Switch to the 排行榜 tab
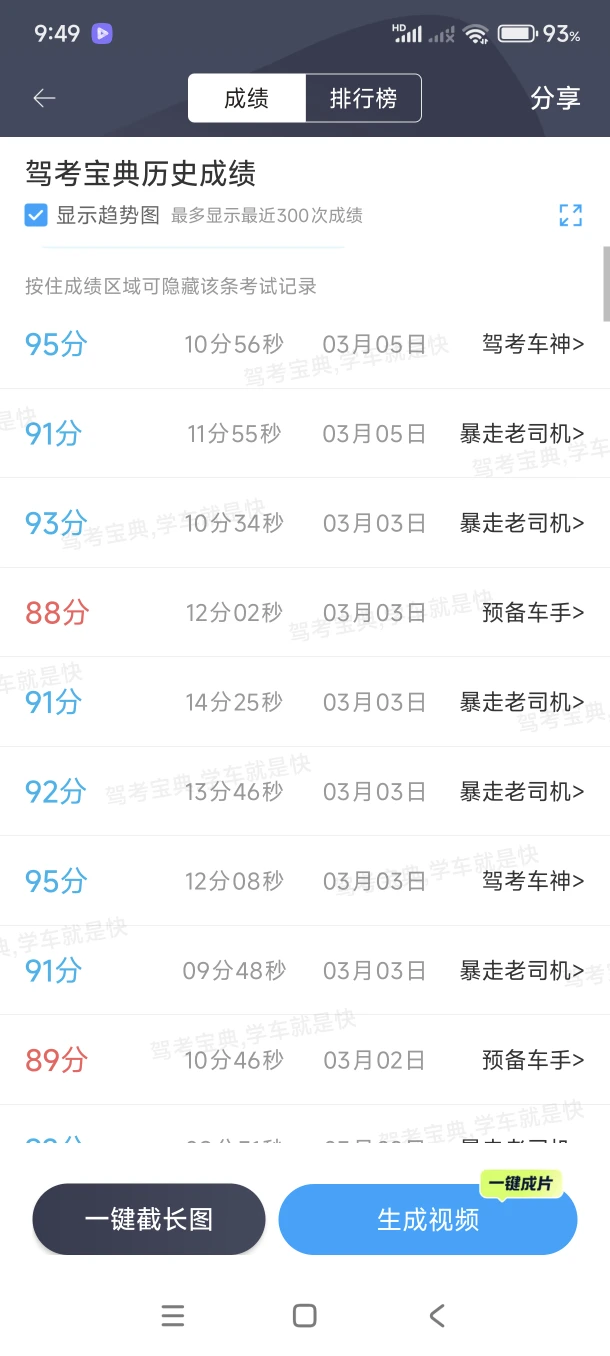The image size is (610, 1356). [363, 98]
